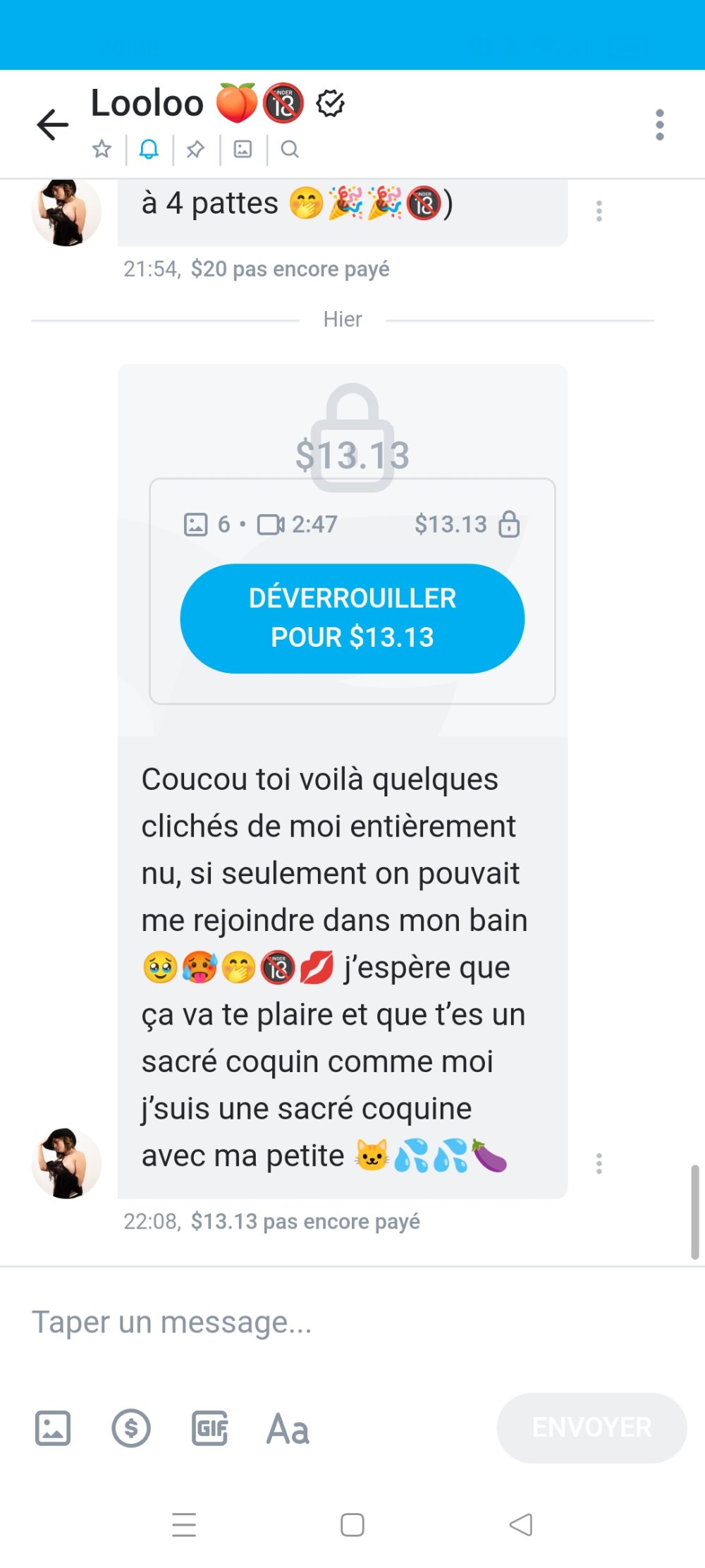Screen dimensions: 705x1568
Task: Toggle the notifications bell for this chat
Action: [x=149, y=149]
